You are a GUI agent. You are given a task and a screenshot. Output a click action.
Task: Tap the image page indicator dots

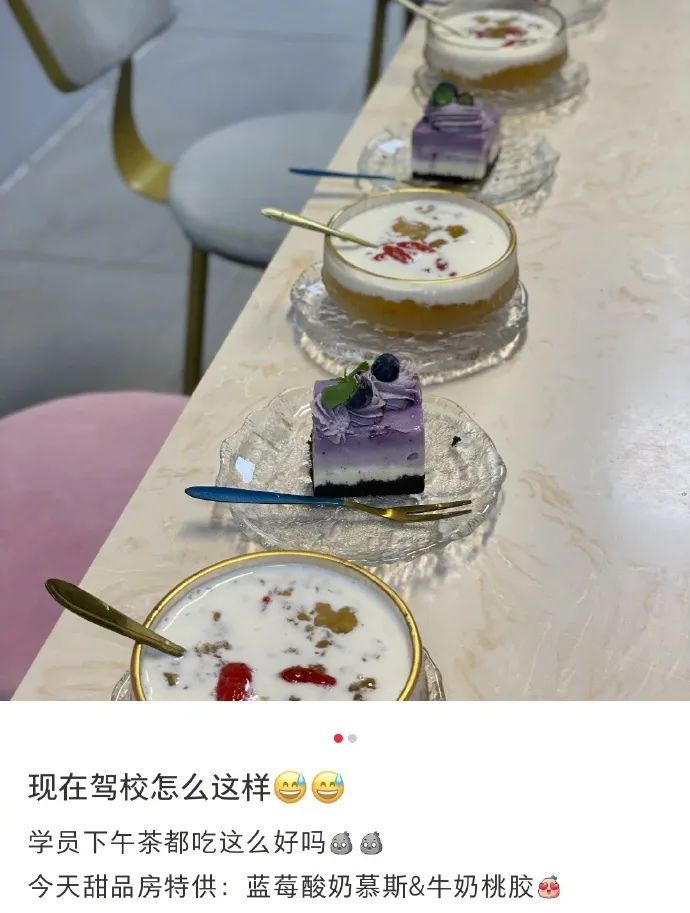coord(345,738)
